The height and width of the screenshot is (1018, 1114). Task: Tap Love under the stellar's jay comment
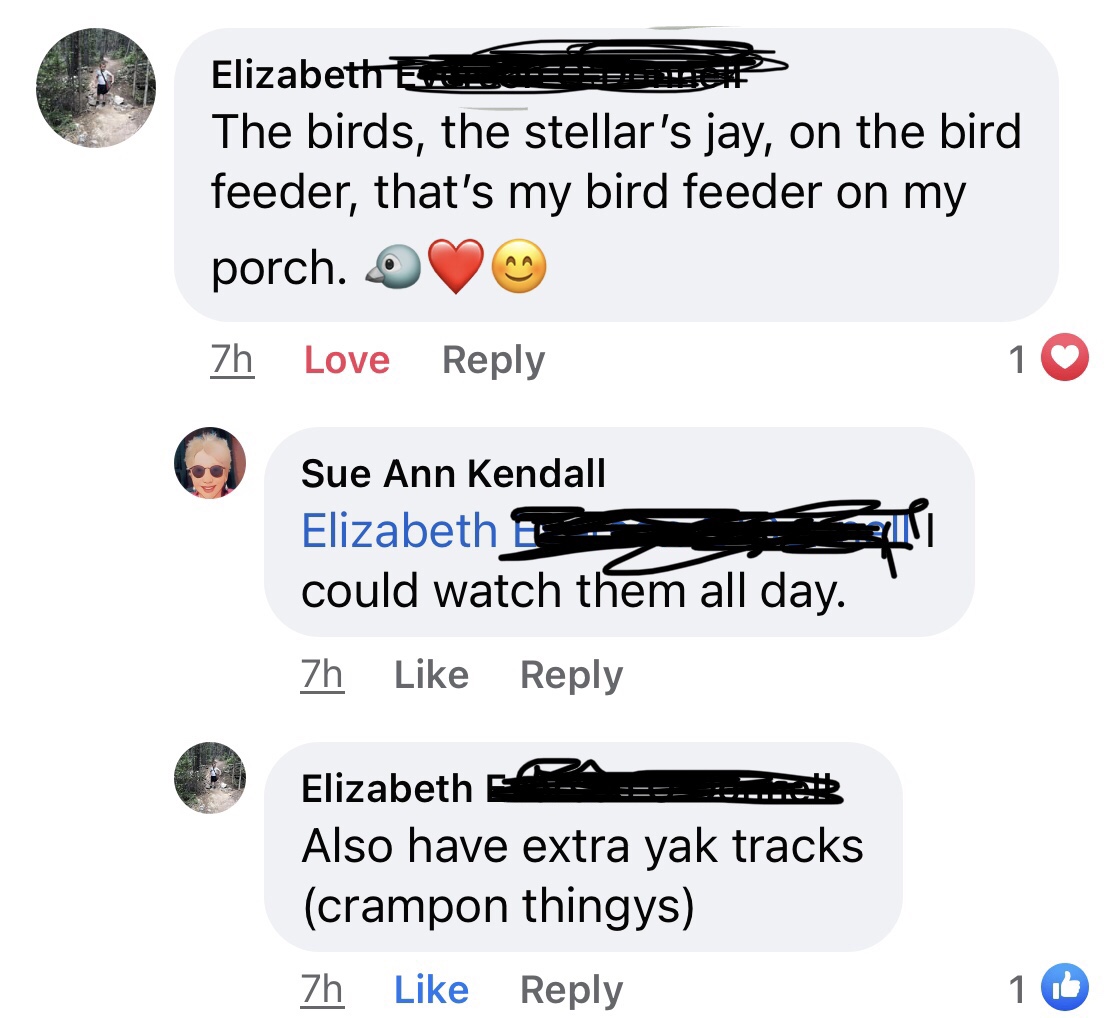pyautogui.click(x=346, y=360)
